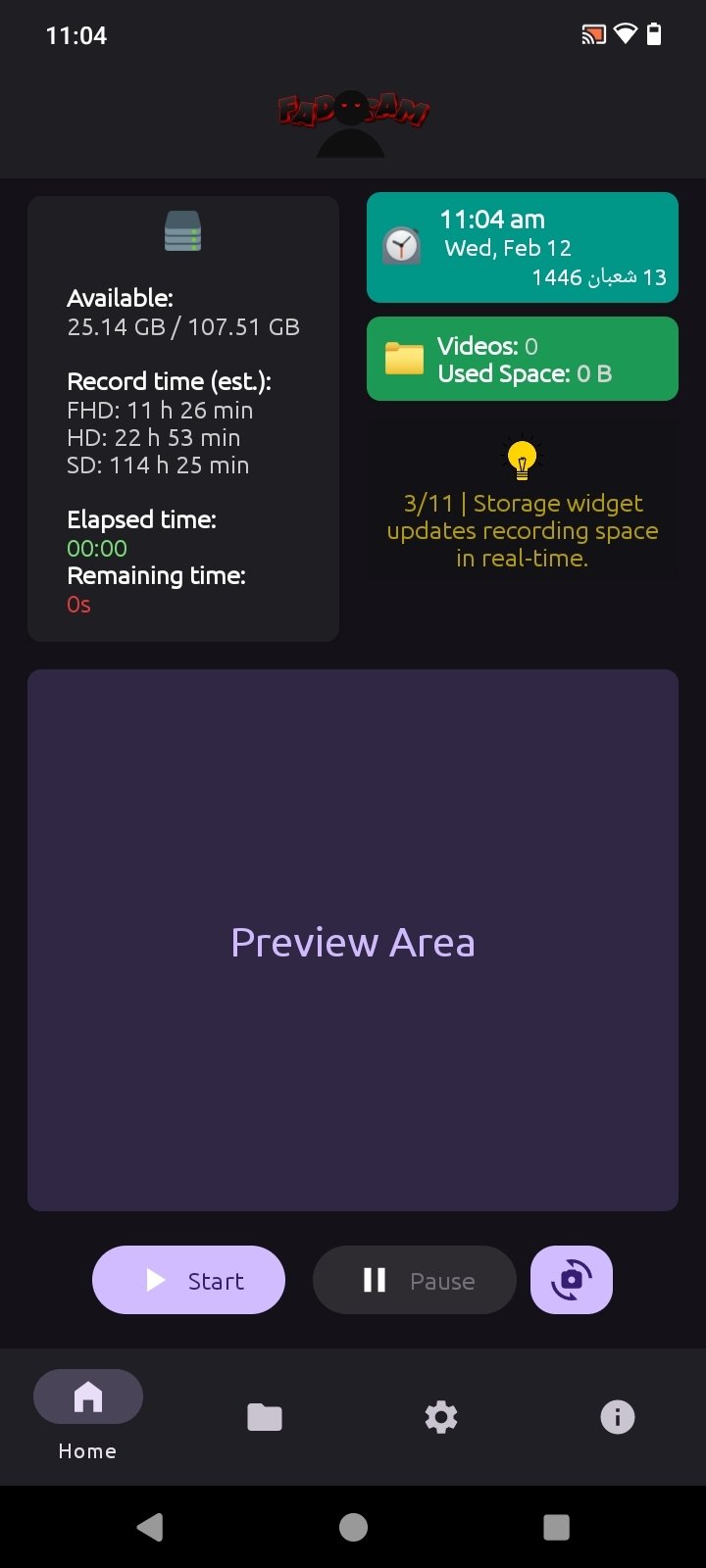The image size is (706, 1568).
Task: Tap the Pause recording button
Action: pos(414,1280)
